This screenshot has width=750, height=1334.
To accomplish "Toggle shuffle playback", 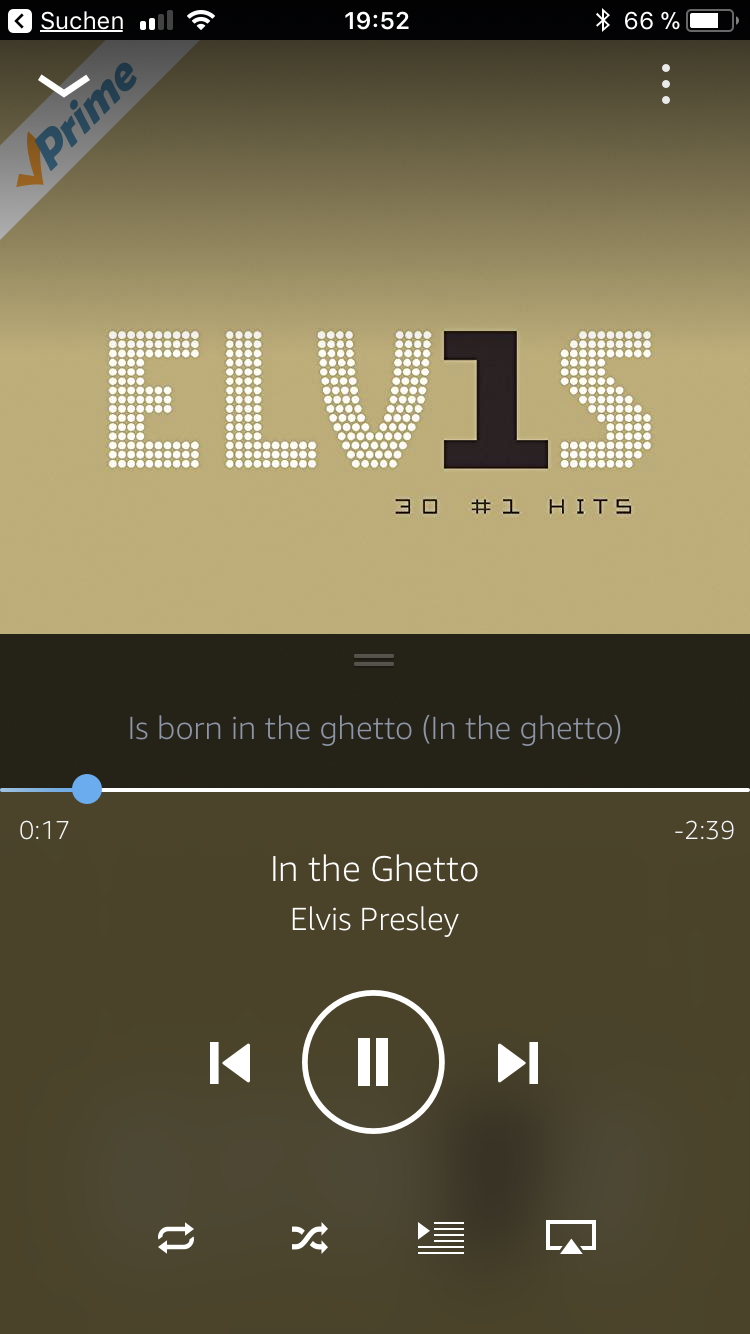I will pos(309,1238).
